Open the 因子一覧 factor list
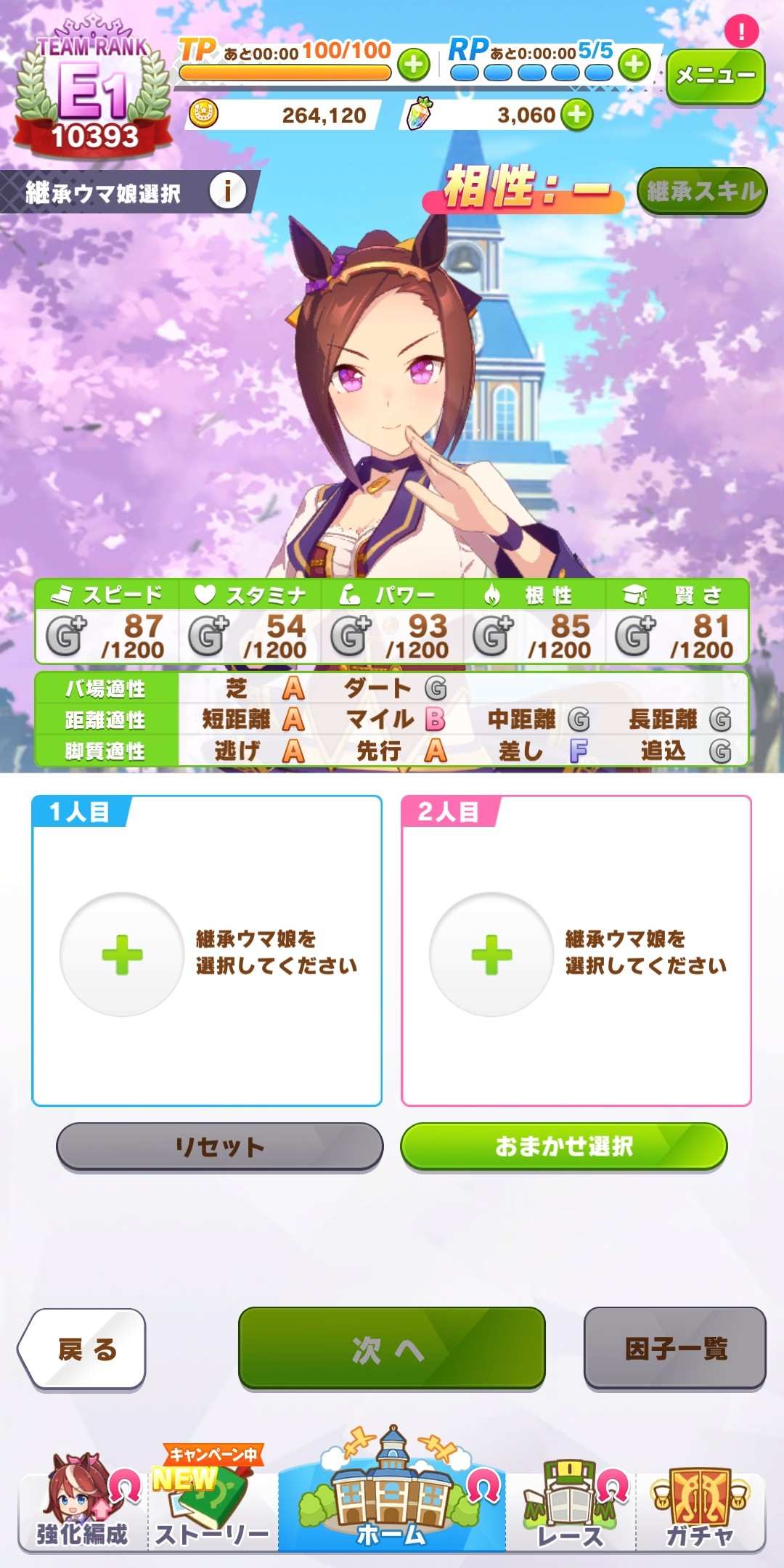 pyautogui.click(x=674, y=1349)
